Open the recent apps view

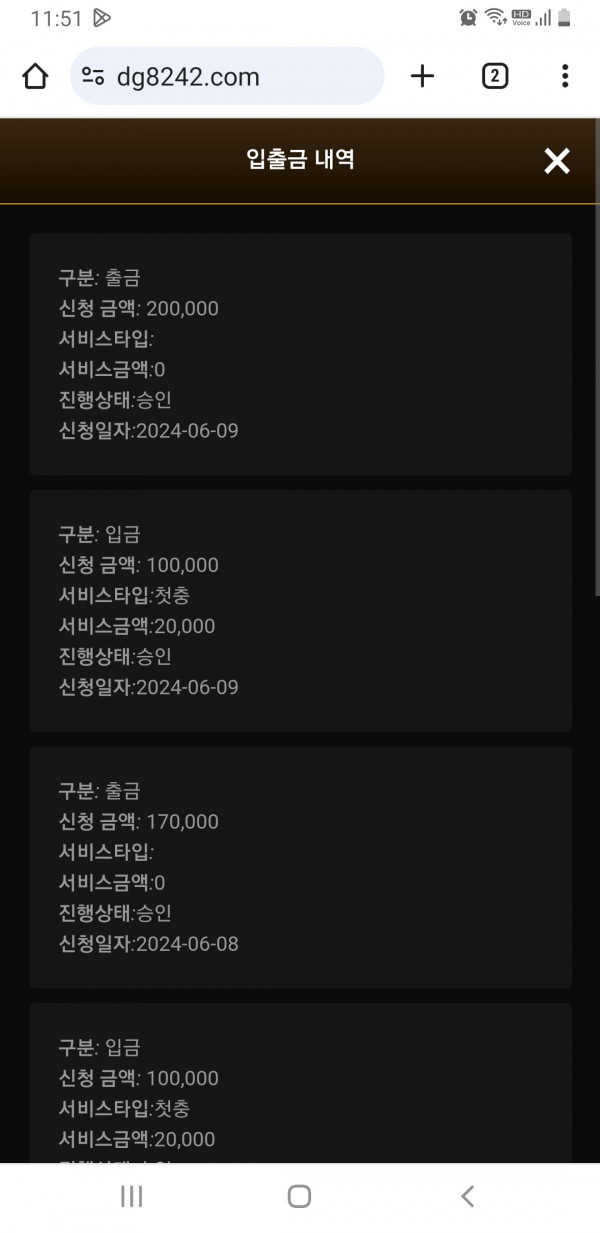[131, 1196]
